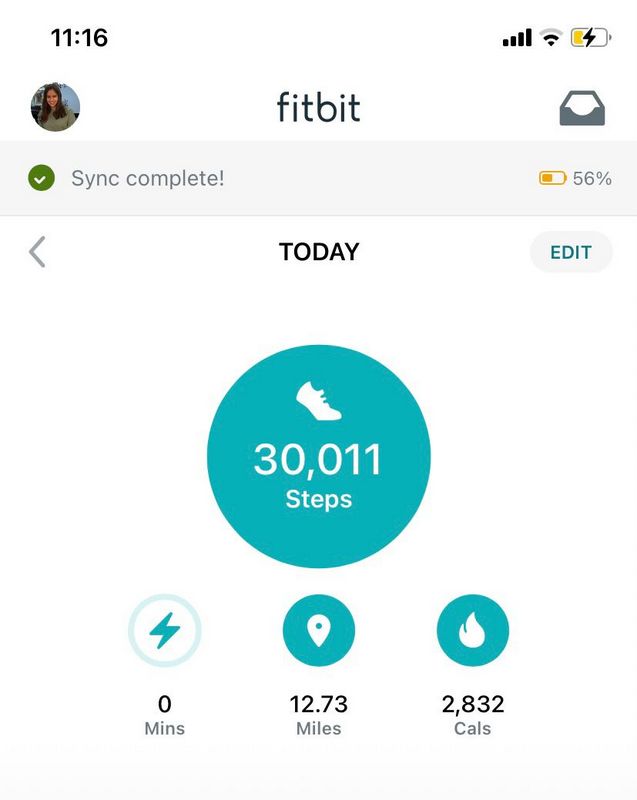This screenshot has height=800, width=637.
Task: Open the profile avatar
Action: coord(56,107)
